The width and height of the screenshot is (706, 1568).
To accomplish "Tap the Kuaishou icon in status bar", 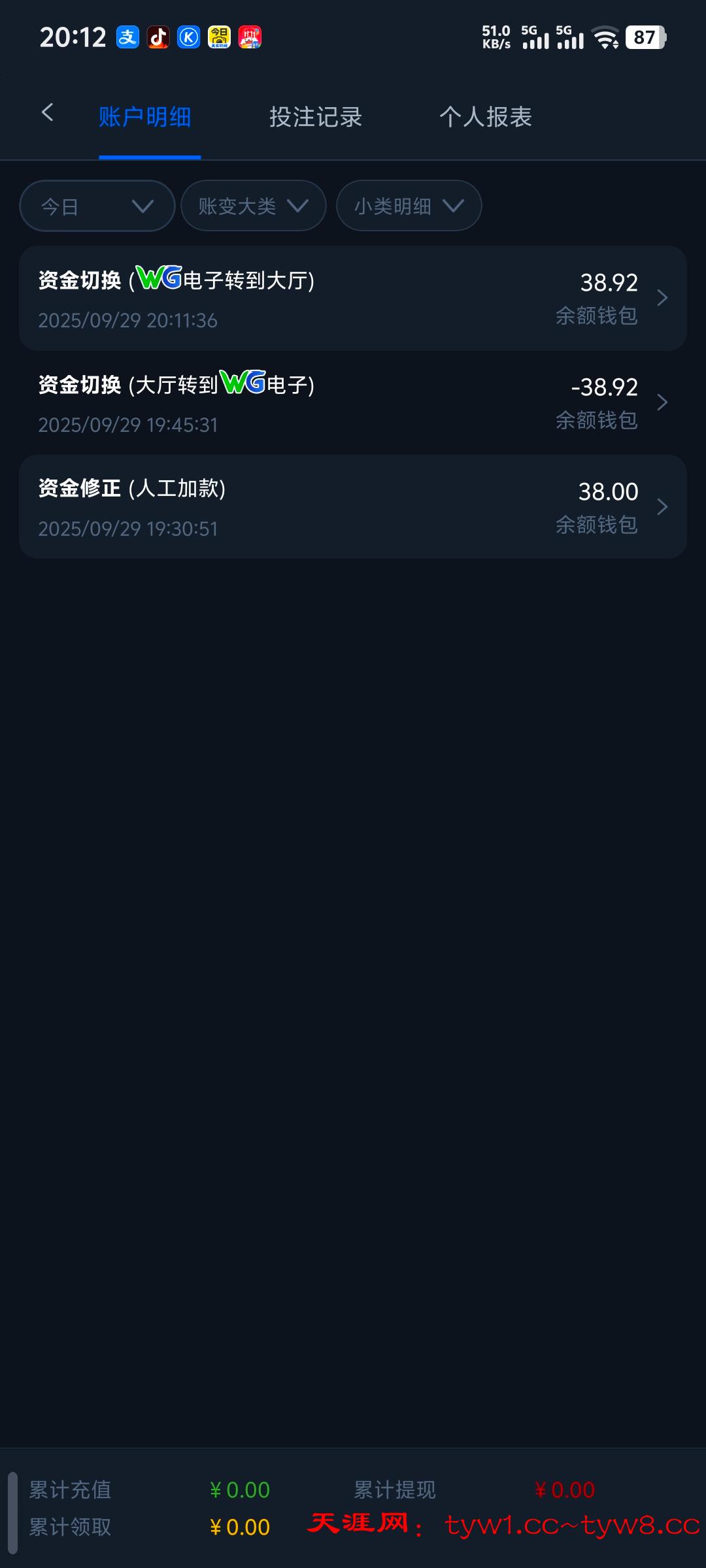I will (189, 37).
